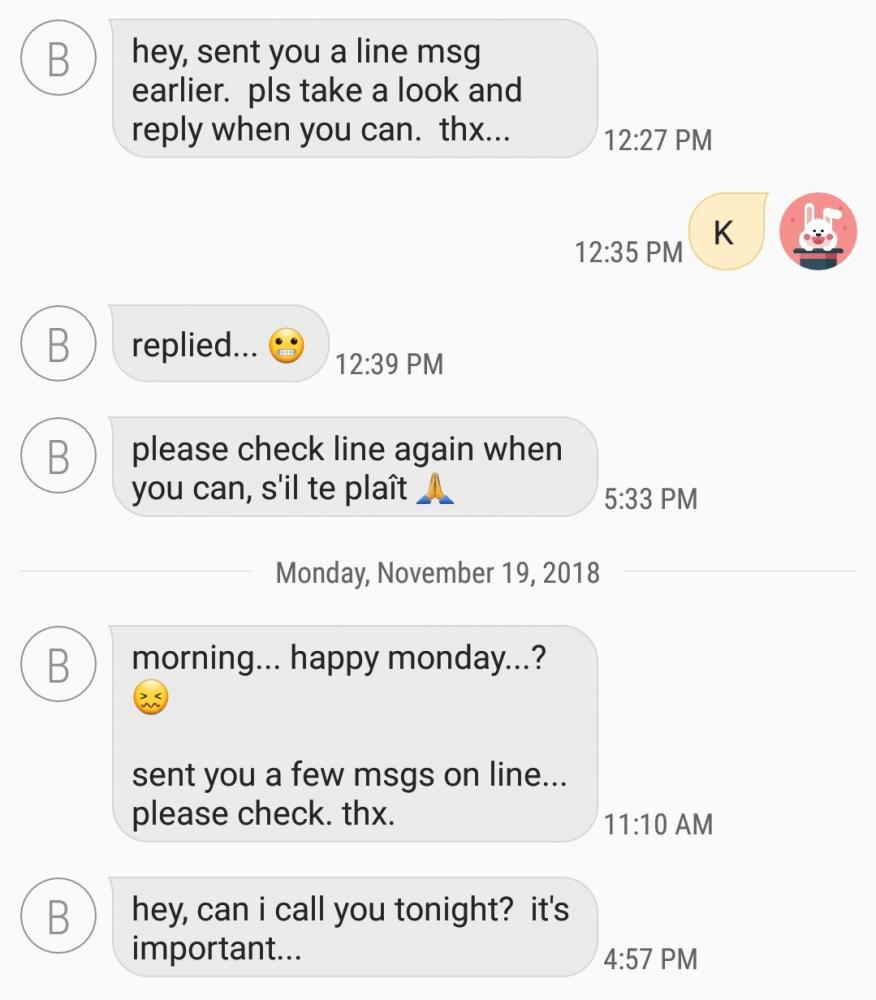Open B's avatar beside 'please check line again'
This screenshot has width=876, height=1000.
click(x=58, y=456)
